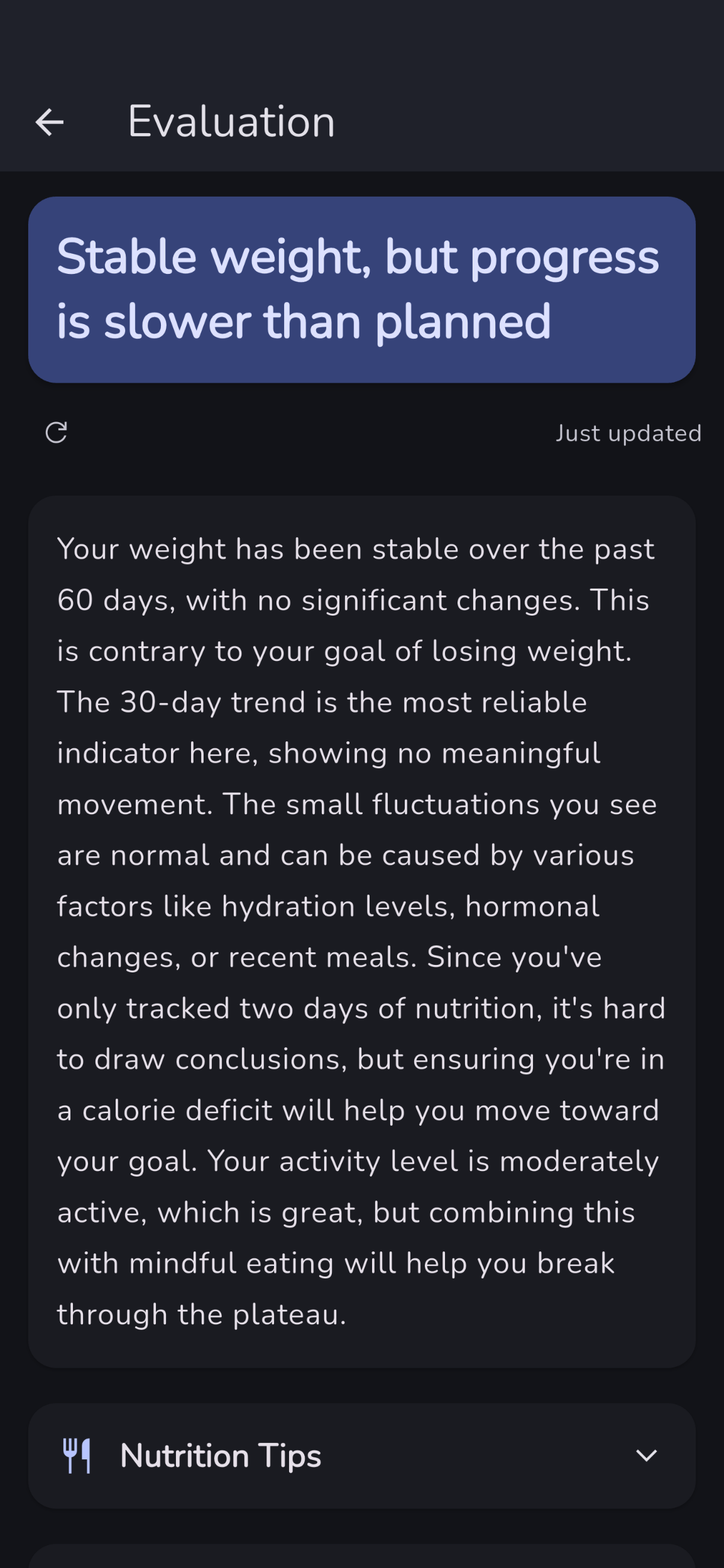
Task: Touch the back chevron next to Evaluation title
Action: (x=50, y=122)
